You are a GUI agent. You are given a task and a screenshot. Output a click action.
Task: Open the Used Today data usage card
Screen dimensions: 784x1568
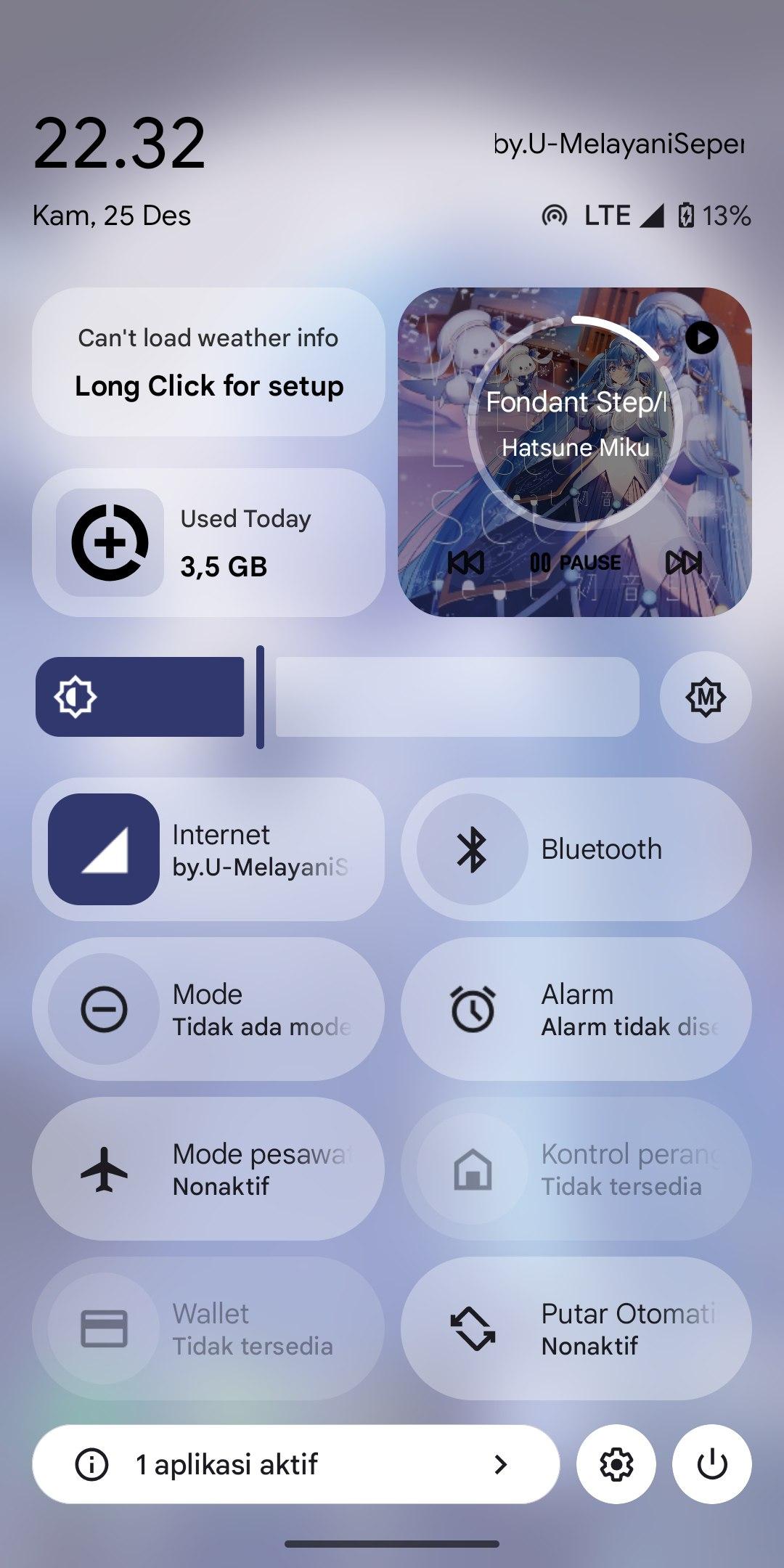208,543
